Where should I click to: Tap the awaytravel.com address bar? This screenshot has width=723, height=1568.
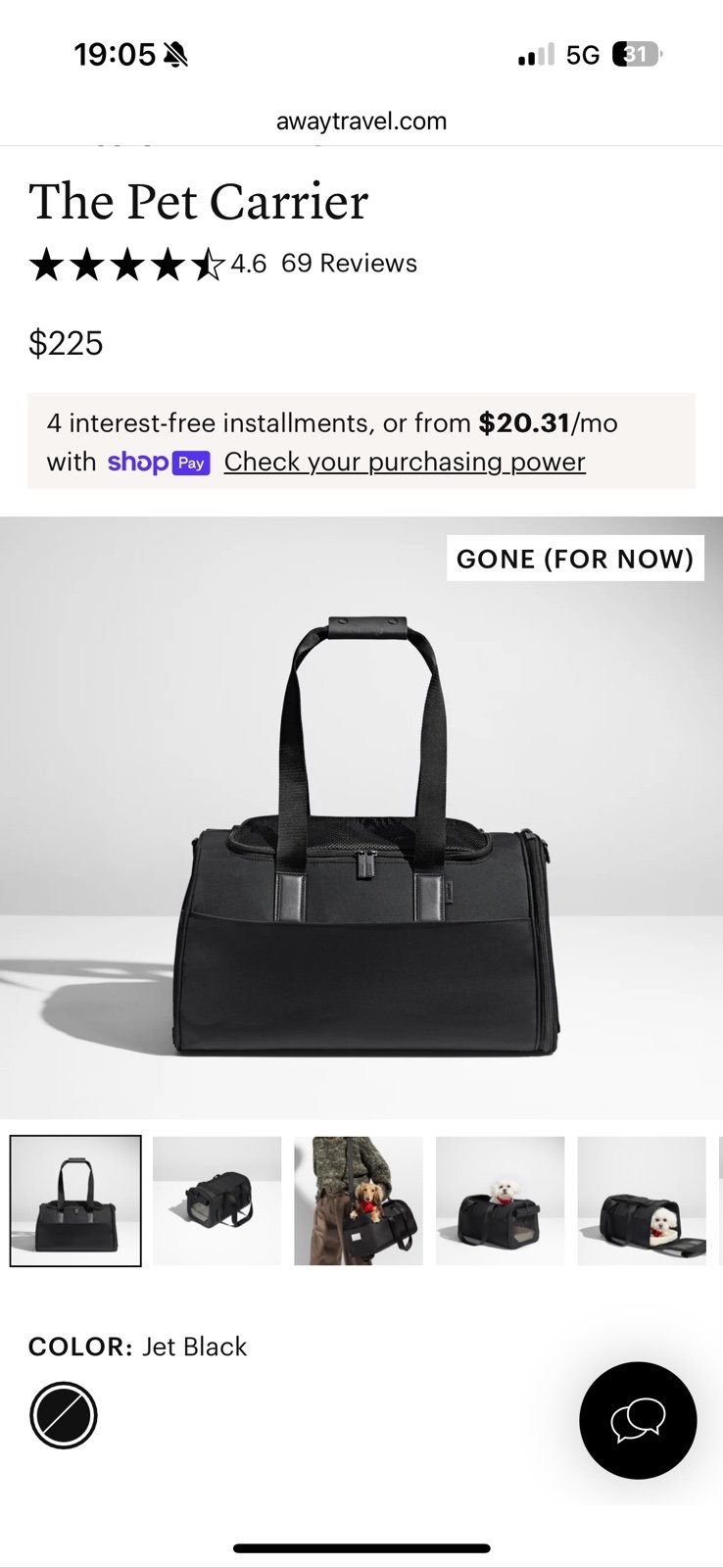pos(361,122)
